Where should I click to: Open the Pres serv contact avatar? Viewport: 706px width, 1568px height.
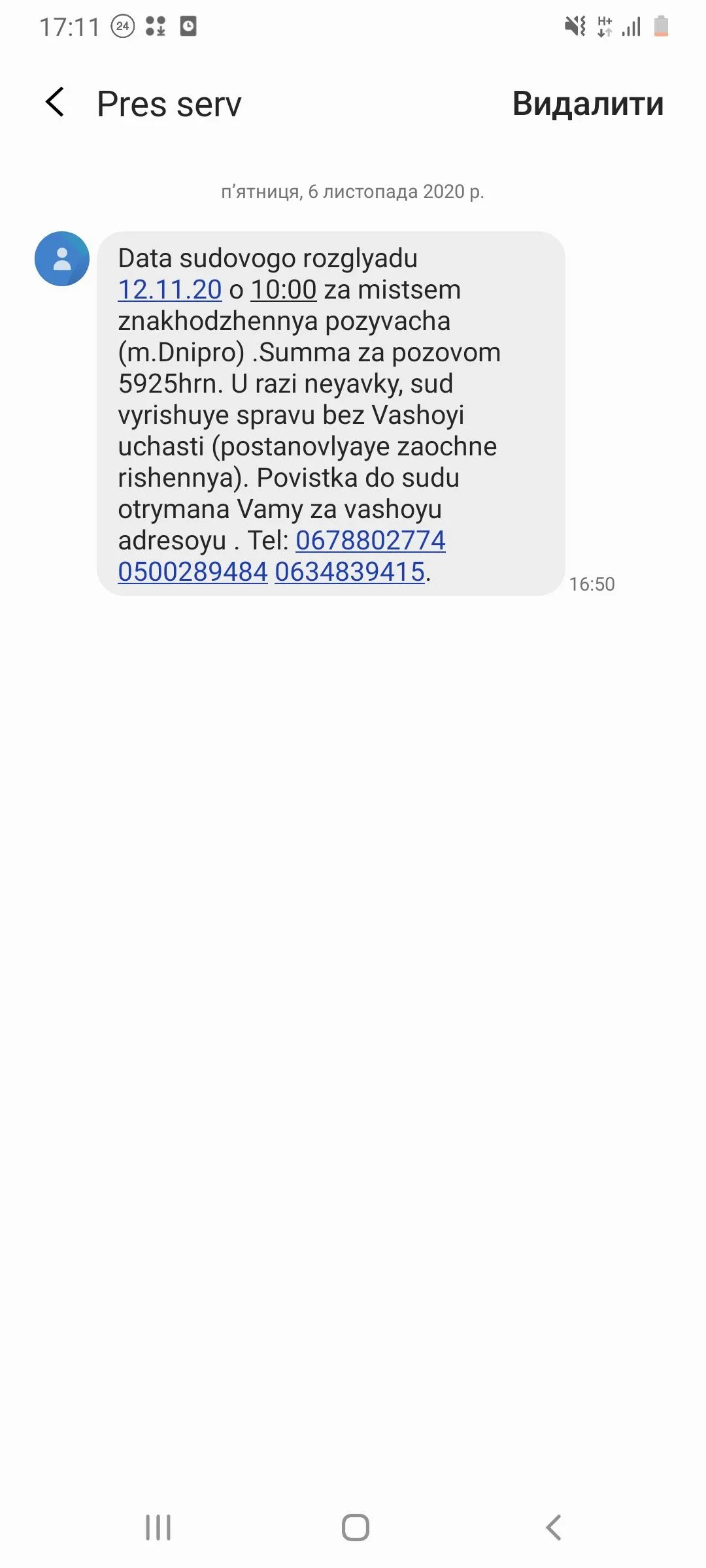coord(62,259)
